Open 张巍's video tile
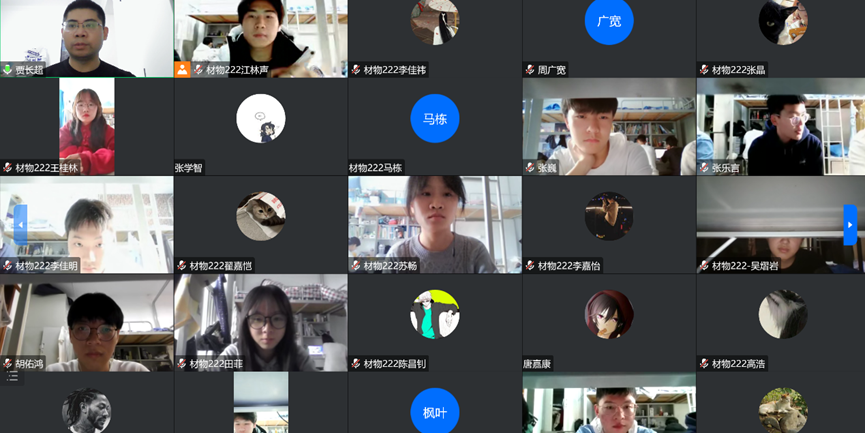This screenshot has width=865, height=433. [x=609, y=126]
